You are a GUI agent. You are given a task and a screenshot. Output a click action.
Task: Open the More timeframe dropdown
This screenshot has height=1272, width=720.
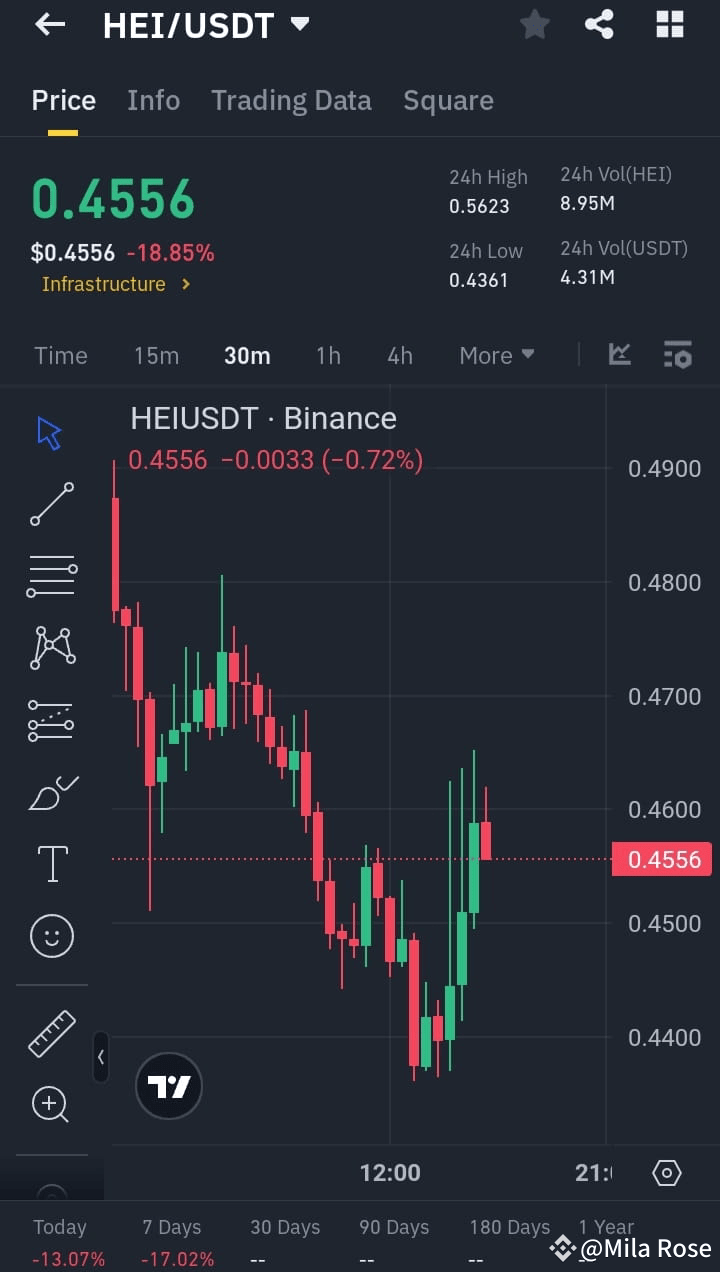pyautogui.click(x=496, y=354)
